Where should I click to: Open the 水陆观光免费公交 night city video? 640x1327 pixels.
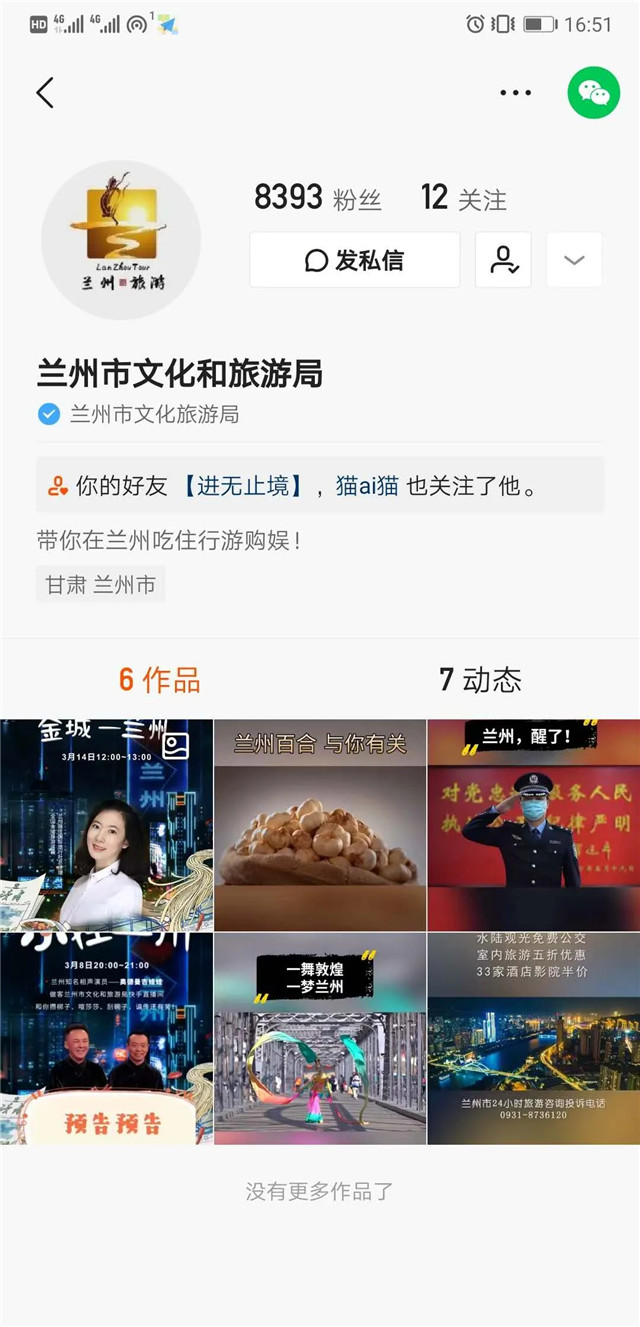(x=534, y=1038)
